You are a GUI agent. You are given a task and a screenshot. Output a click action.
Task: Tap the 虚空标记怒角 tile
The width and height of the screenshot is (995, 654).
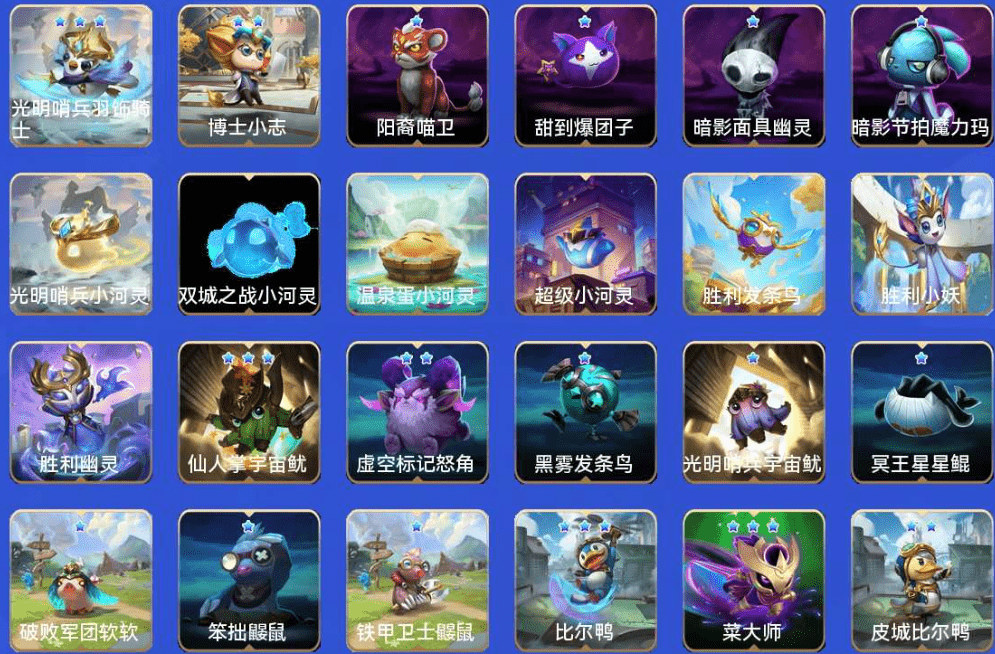point(417,412)
